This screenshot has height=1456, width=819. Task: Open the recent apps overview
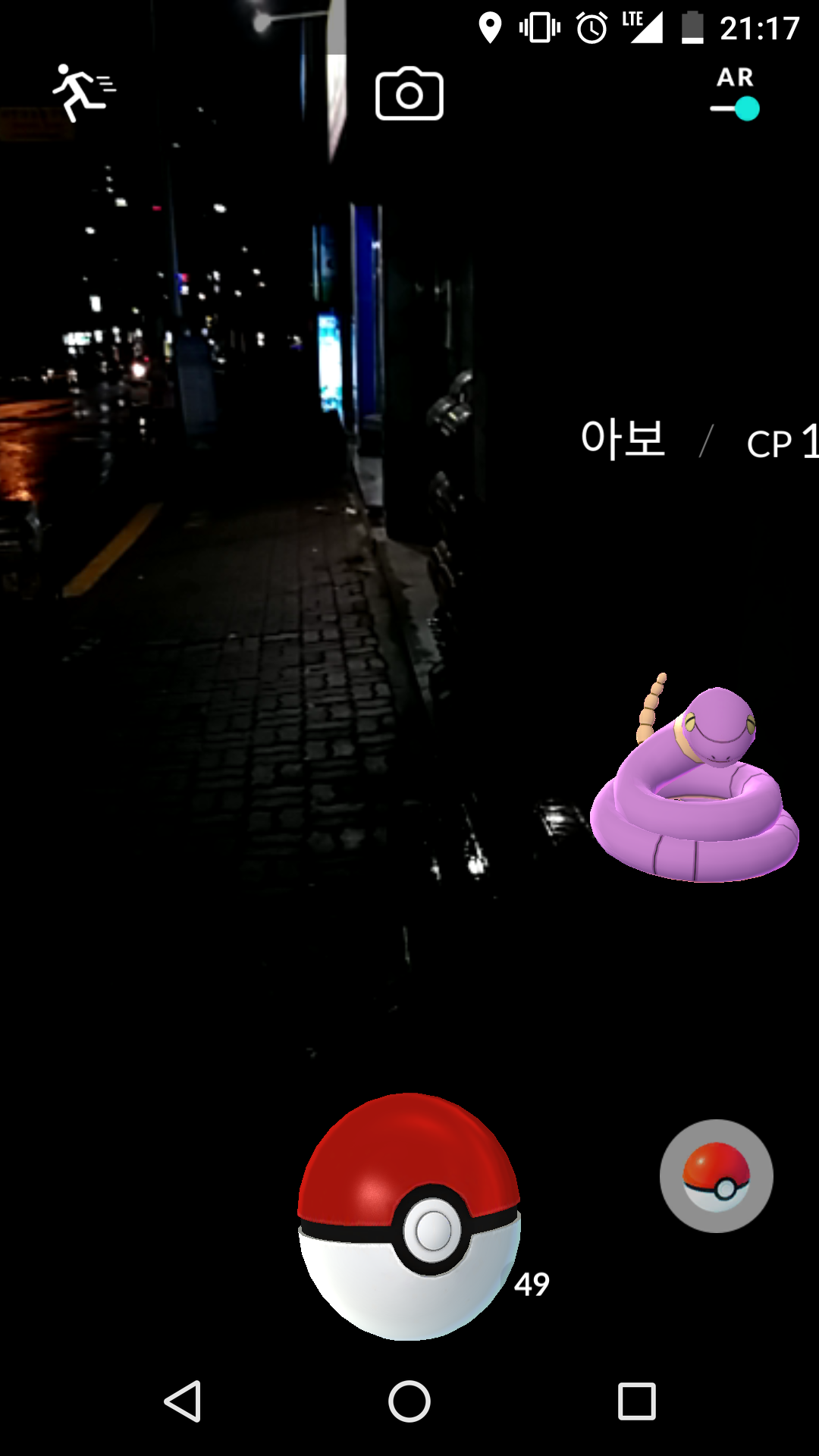click(x=636, y=1401)
